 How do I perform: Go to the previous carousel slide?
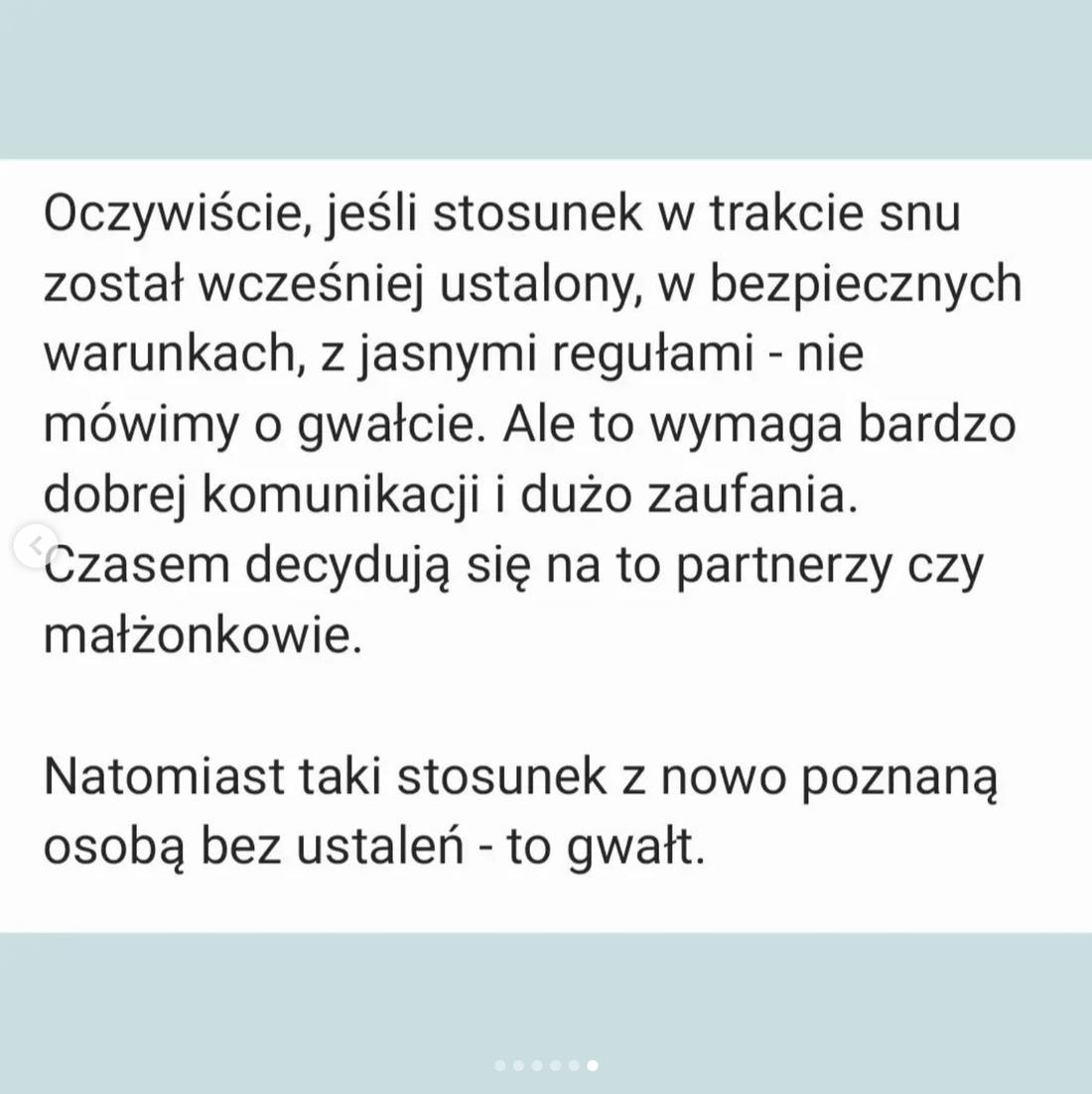coord(36,544)
